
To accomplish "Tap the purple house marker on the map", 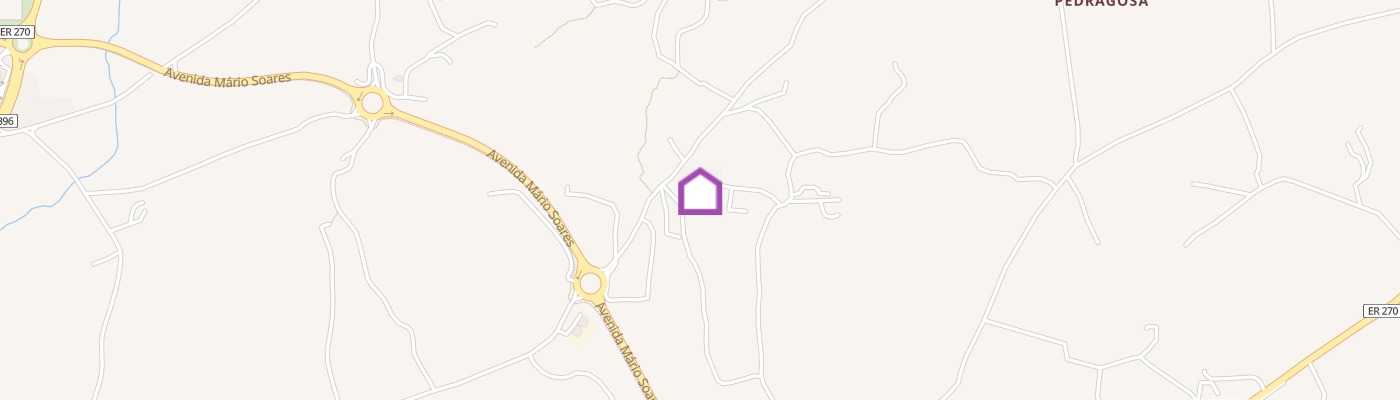I will point(700,192).
